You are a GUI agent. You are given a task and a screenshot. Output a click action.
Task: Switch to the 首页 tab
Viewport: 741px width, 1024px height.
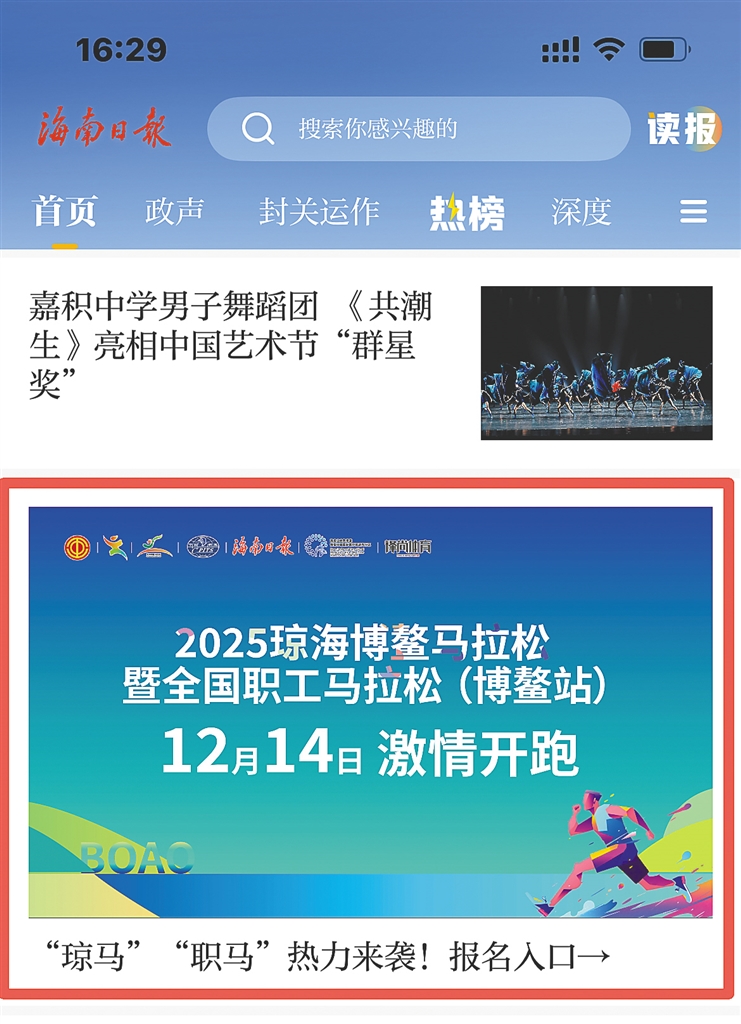tap(65, 212)
